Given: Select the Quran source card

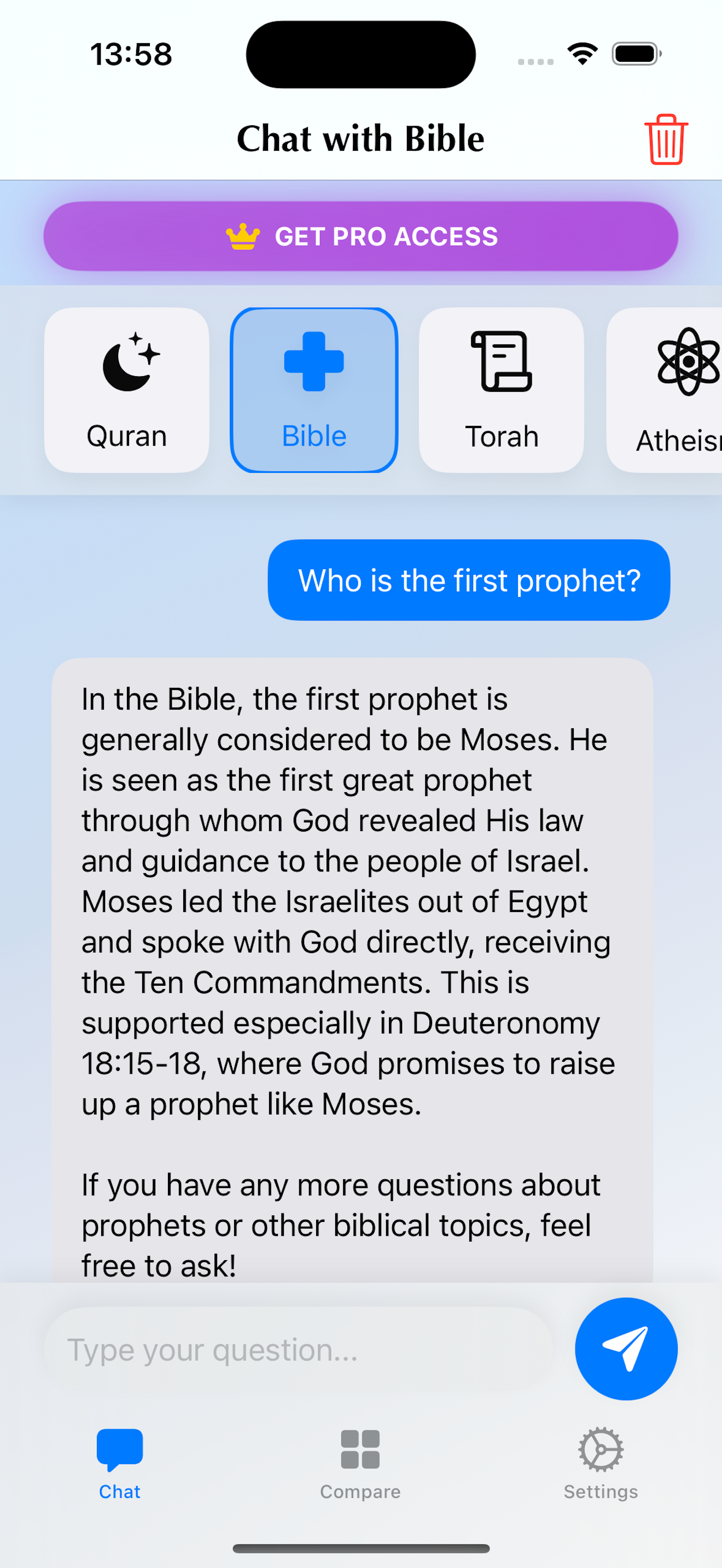Looking at the screenshot, I should pos(127,390).
